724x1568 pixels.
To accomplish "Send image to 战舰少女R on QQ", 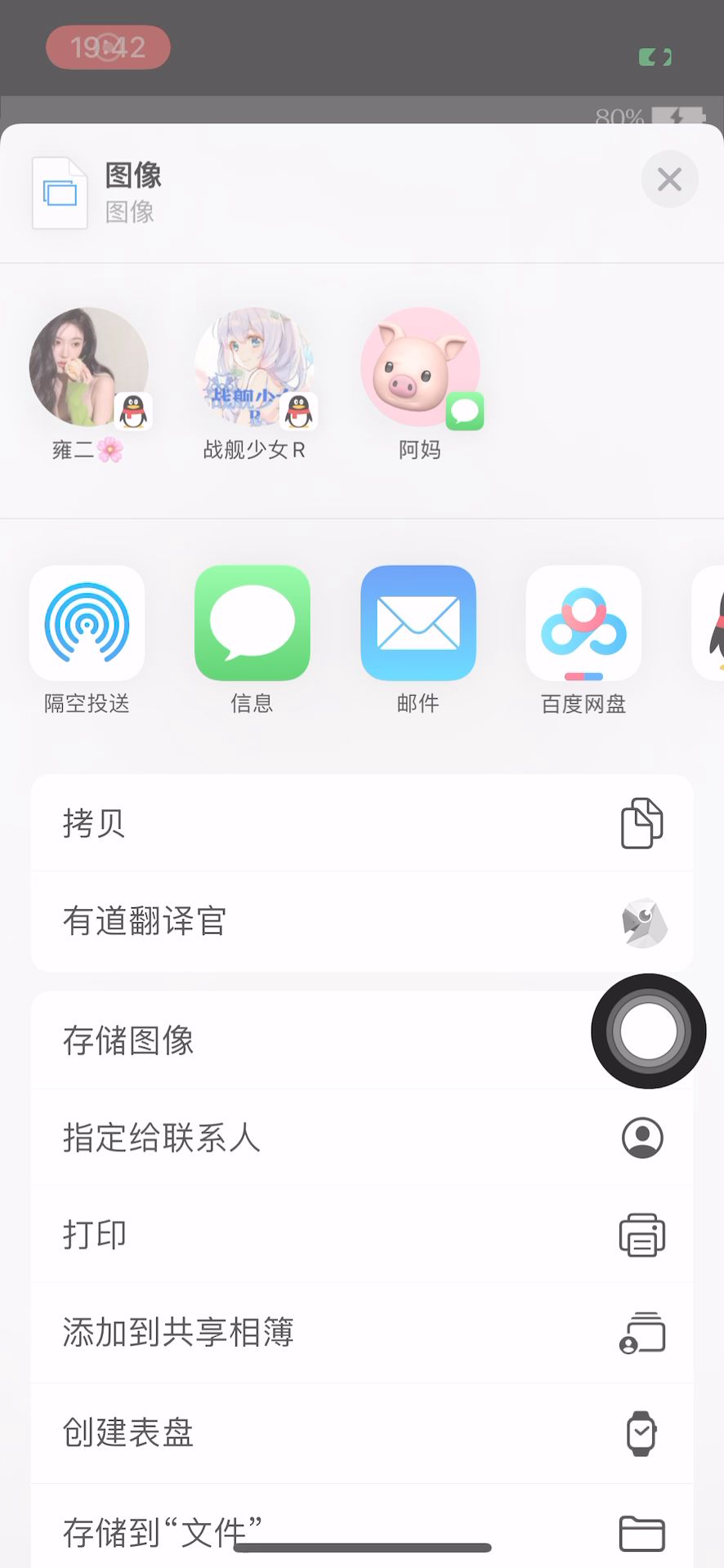I will point(254,367).
